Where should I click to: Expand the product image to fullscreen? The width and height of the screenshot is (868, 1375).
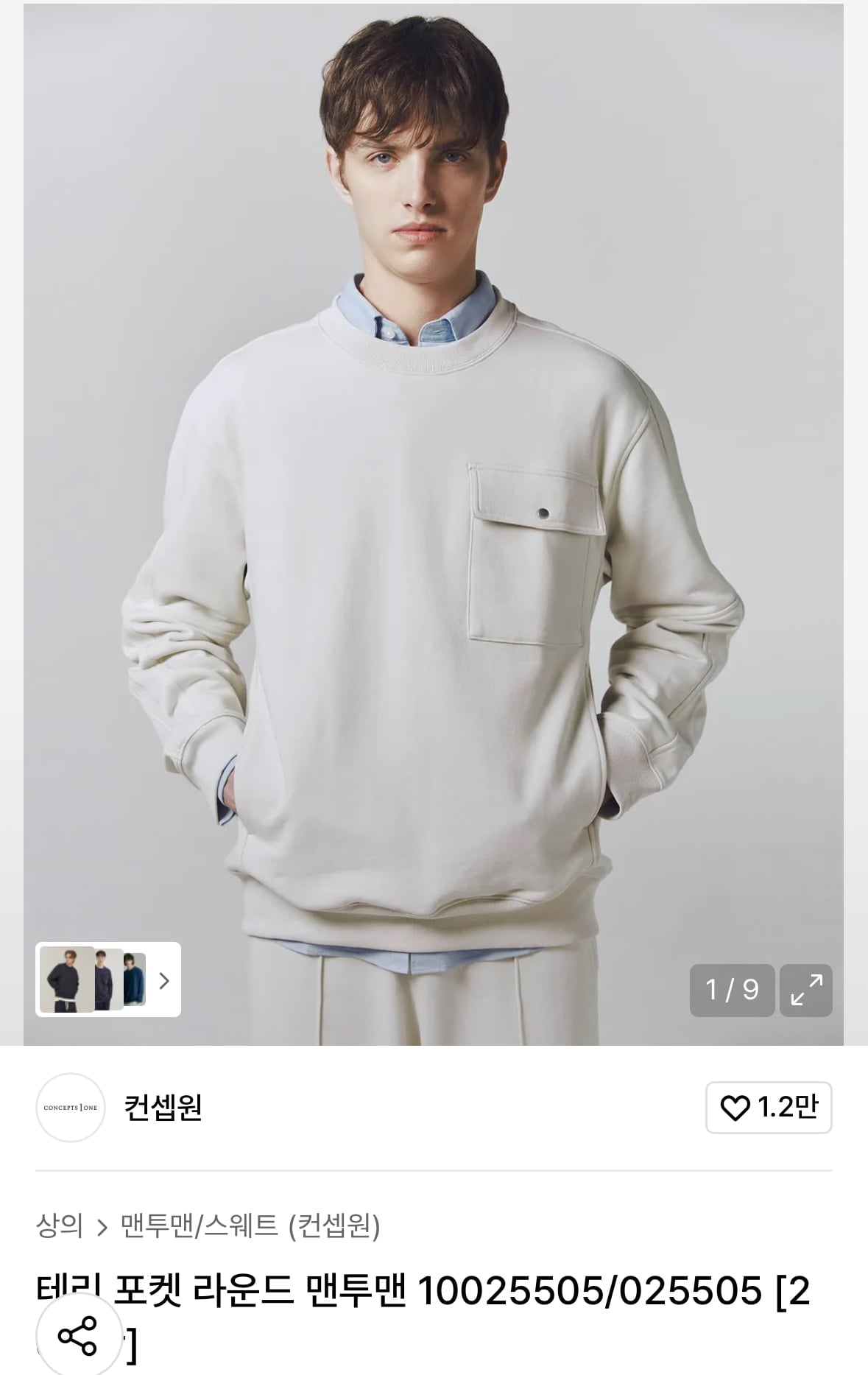click(x=806, y=990)
